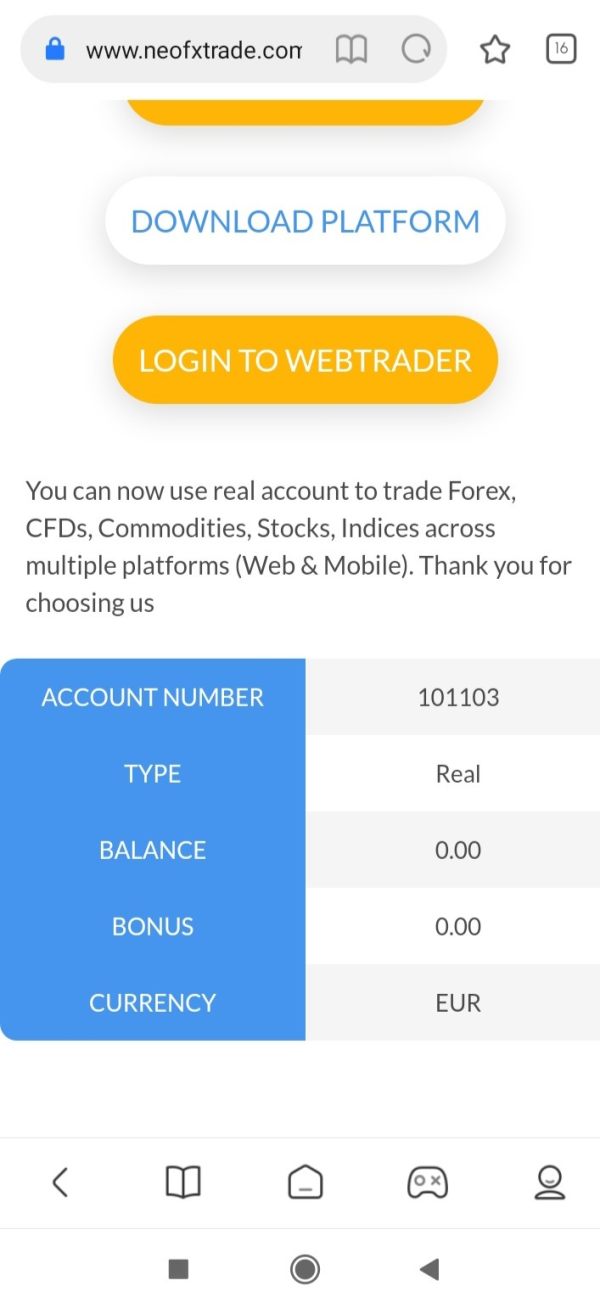Bookmark this page with the star
Viewport: 600px width, 1303px height.
(x=495, y=49)
